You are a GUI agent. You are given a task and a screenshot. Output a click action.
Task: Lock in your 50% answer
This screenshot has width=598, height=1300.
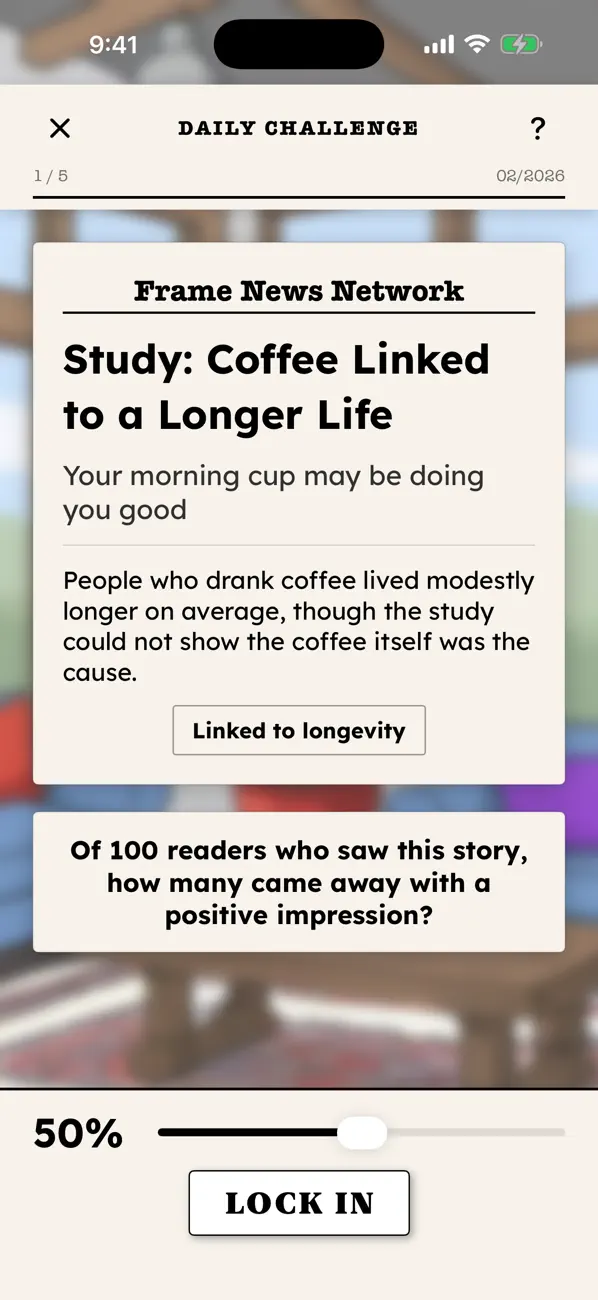point(299,1203)
